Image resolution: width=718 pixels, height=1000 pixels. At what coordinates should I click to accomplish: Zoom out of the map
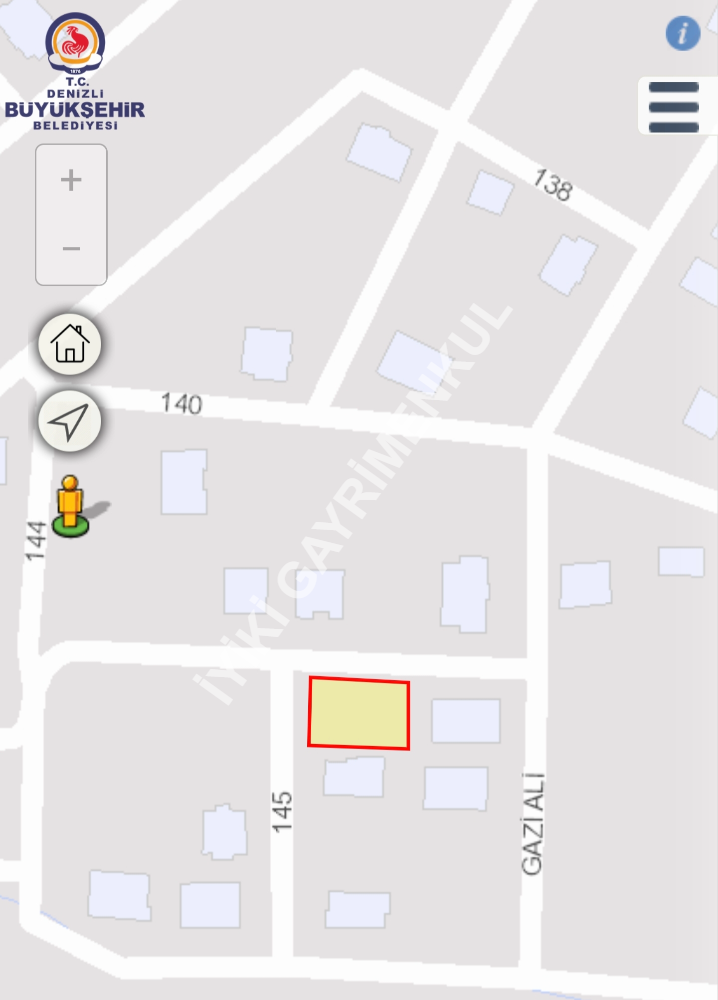[x=71, y=248]
